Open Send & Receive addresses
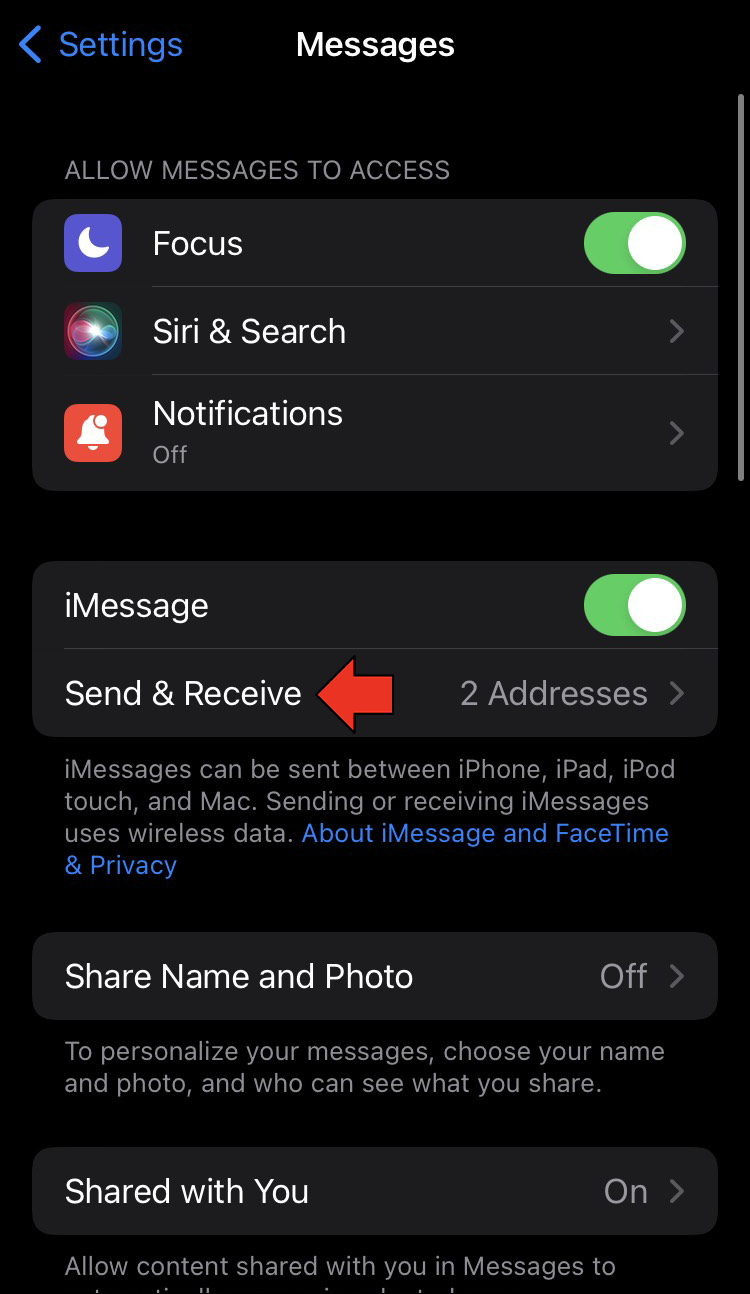Image resolution: width=750 pixels, height=1294 pixels. coord(375,693)
